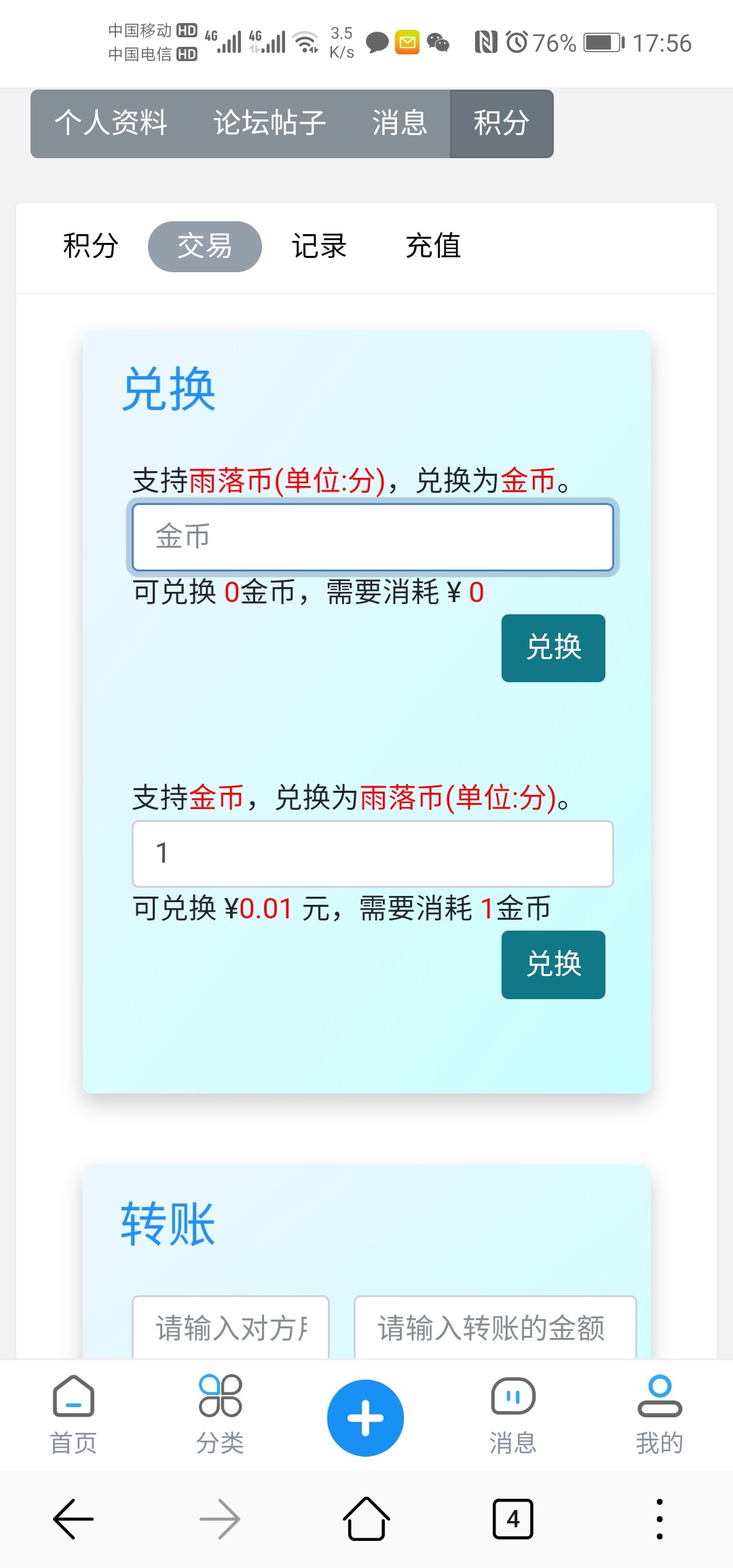
Task: Open 我的 in bottom navigation
Action: [659, 1415]
